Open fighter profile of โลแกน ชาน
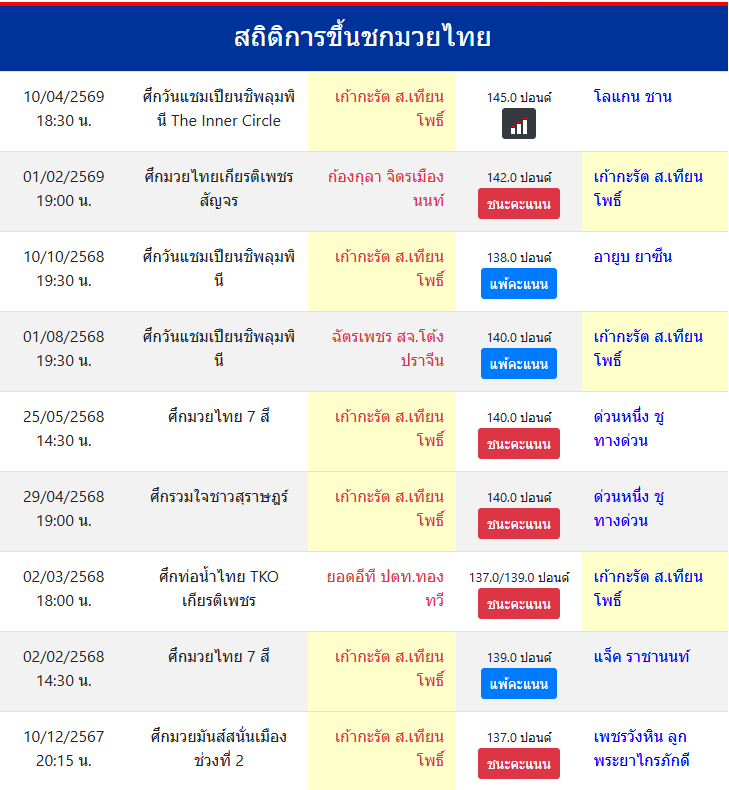This screenshot has height=790, width=729. pyautogui.click(x=632, y=97)
